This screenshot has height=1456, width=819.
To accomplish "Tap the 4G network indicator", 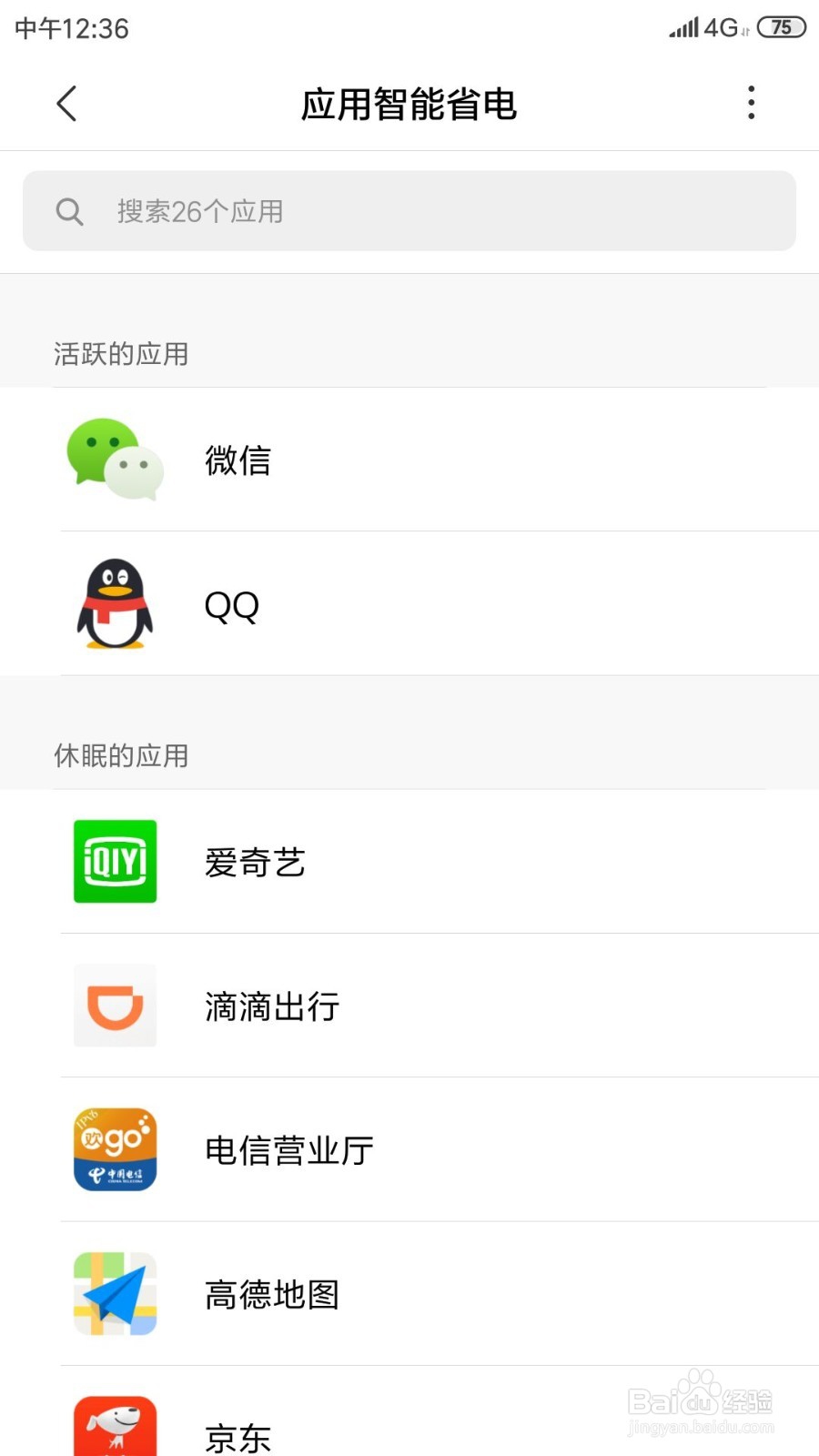I will [x=719, y=27].
